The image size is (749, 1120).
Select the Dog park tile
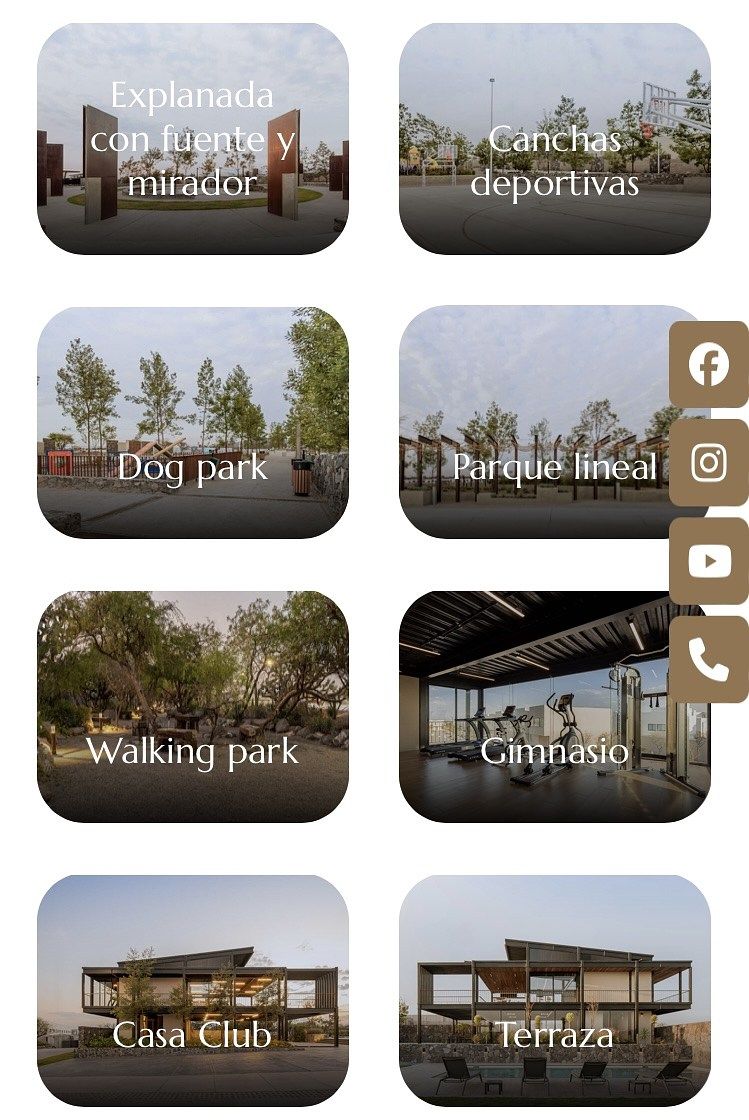[x=193, y=423]
